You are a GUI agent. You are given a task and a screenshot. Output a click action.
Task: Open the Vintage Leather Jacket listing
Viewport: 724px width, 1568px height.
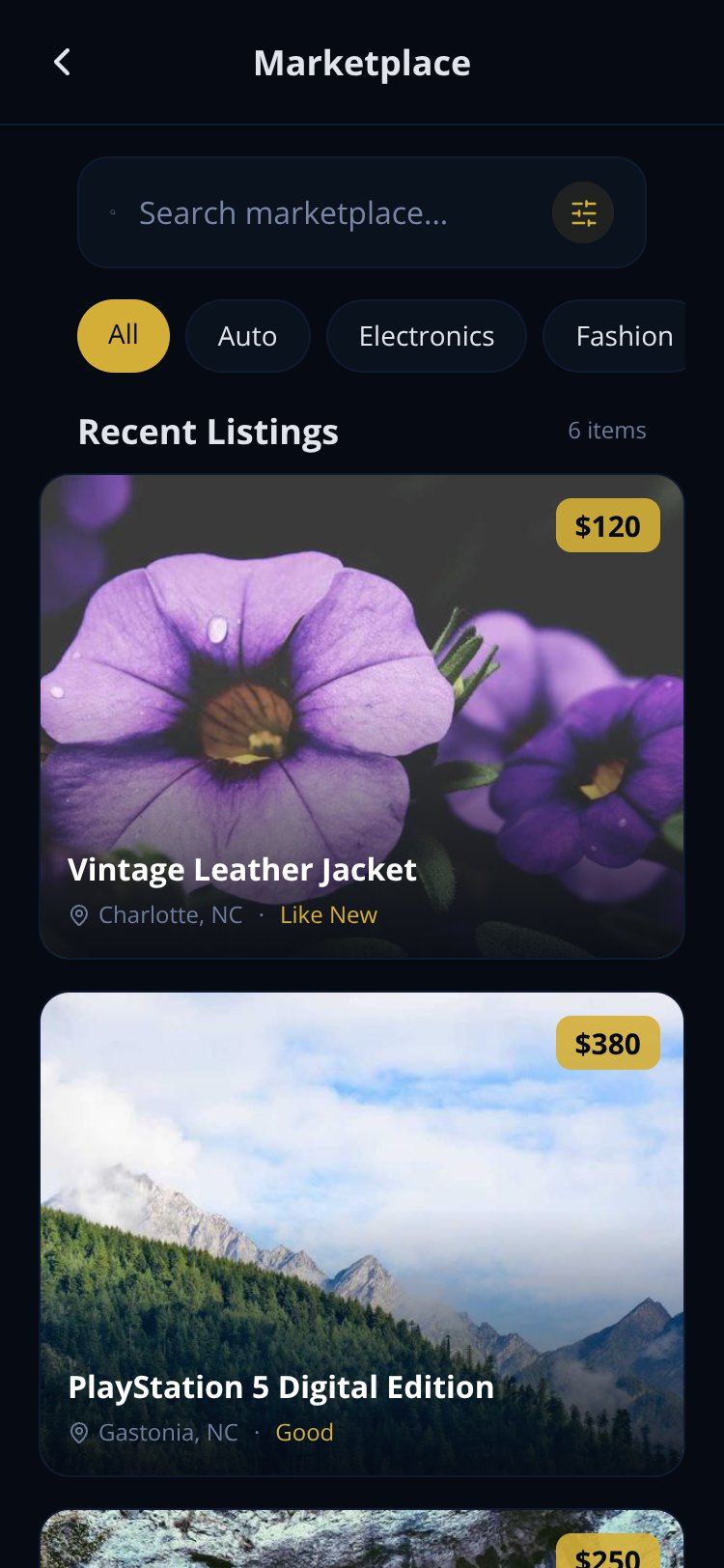coord(362,716)
